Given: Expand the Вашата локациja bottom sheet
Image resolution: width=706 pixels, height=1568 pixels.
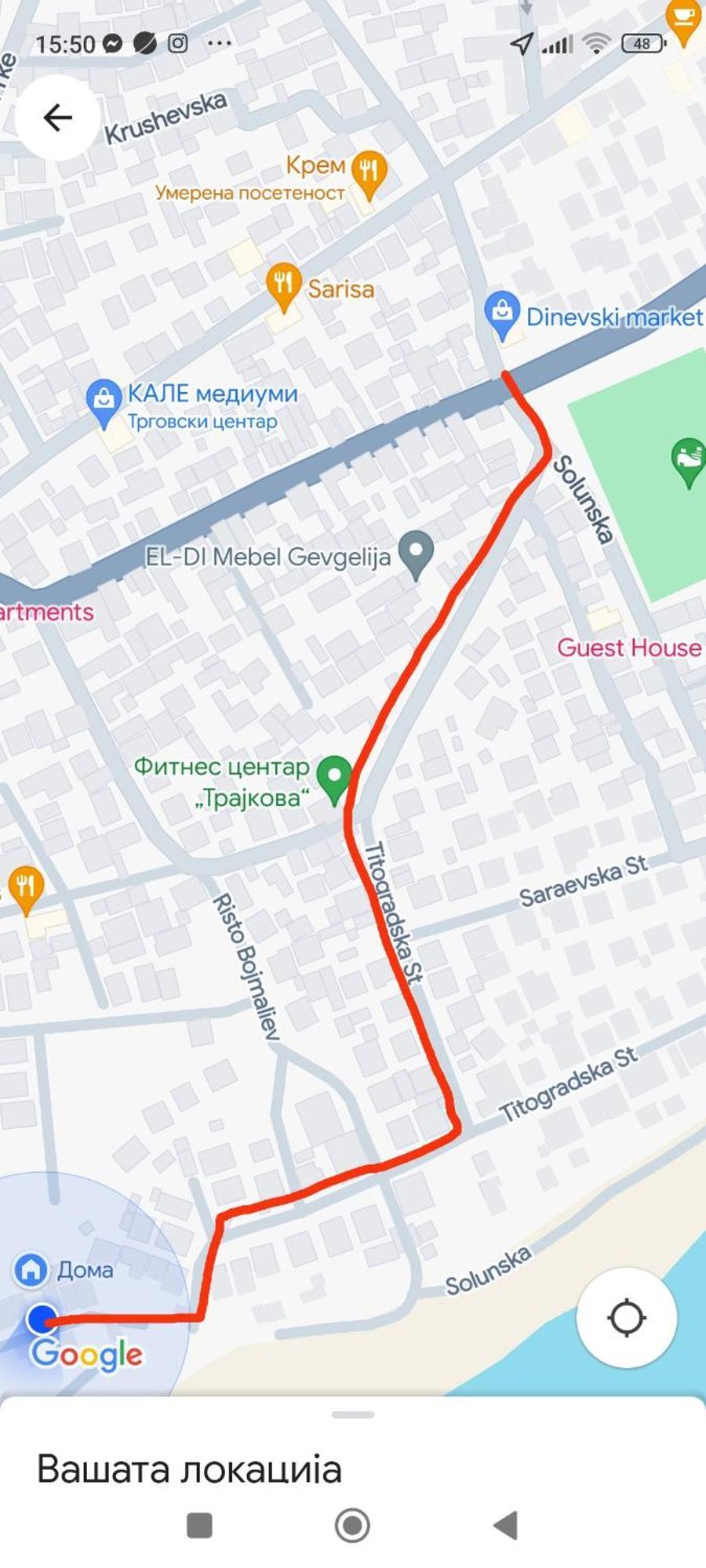Looking at the screenshot, I should pos(353,1415).
